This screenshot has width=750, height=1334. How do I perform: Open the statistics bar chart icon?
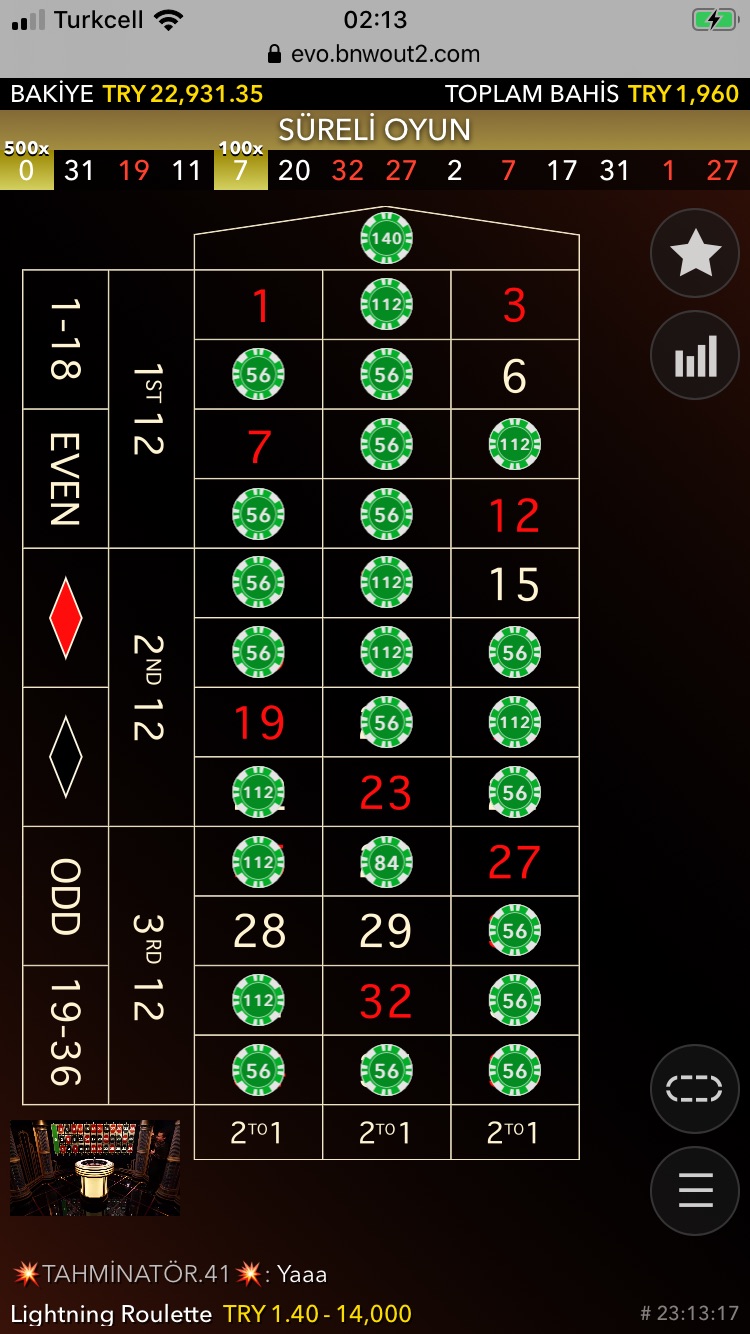(x=695, y=356)
